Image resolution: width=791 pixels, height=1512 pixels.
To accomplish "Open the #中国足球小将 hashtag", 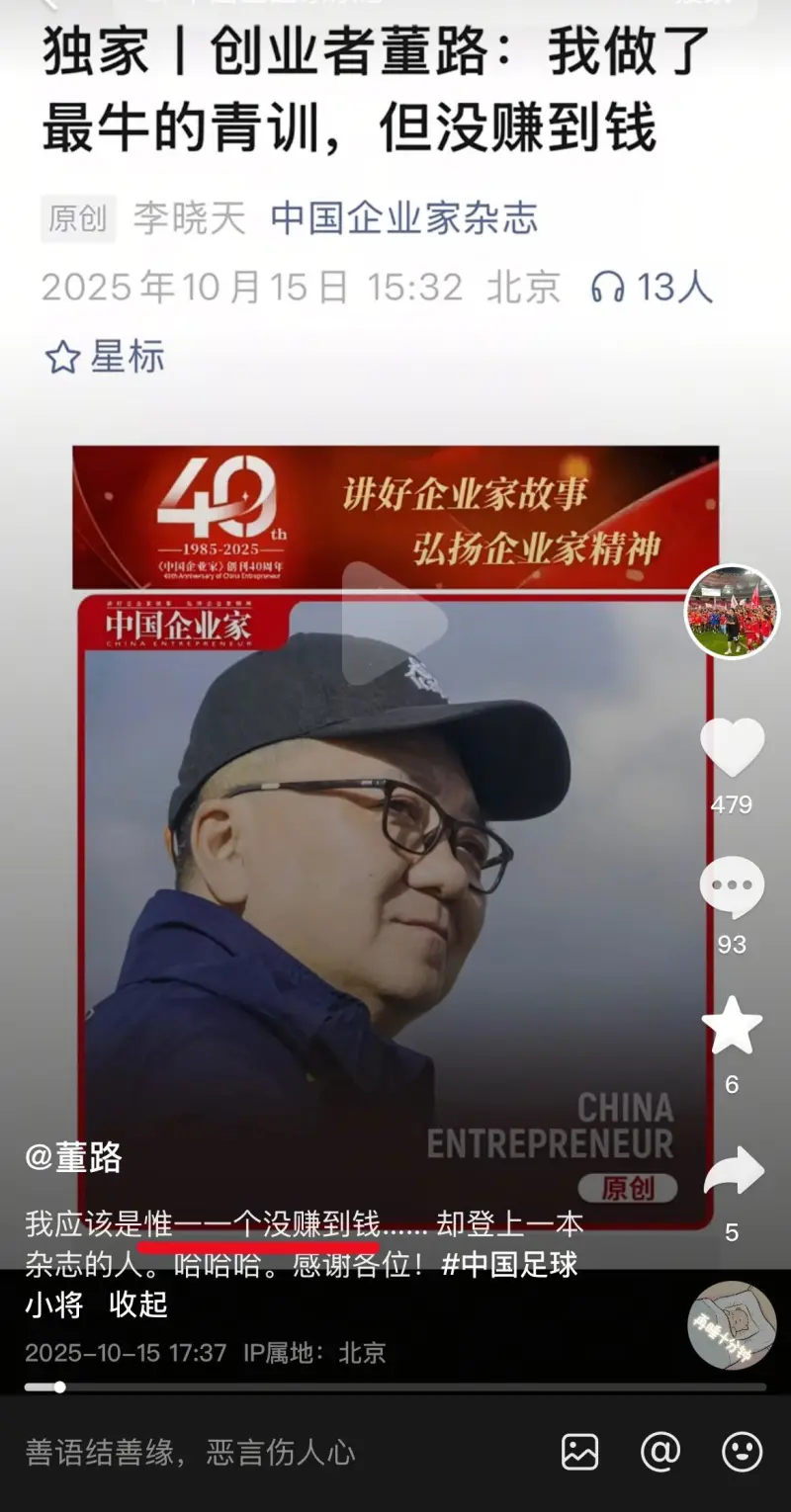I will (509, 1265).
